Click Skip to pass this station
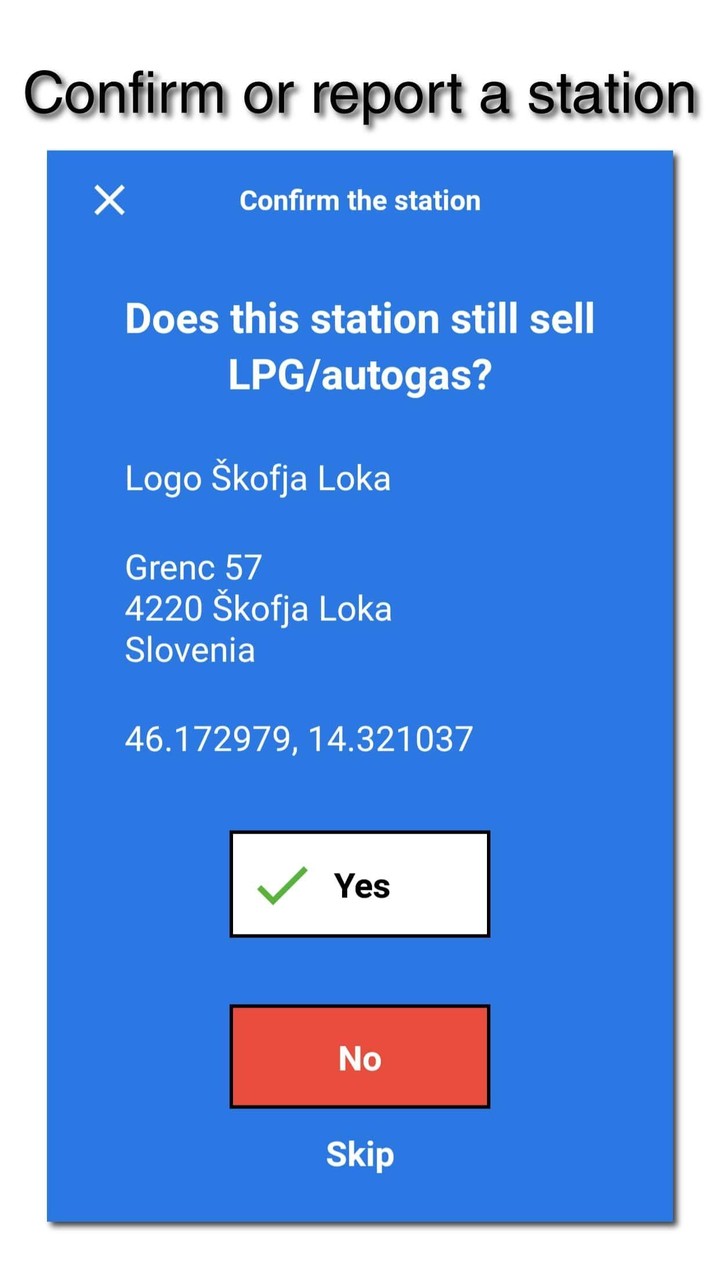 tap(359, 1153)
